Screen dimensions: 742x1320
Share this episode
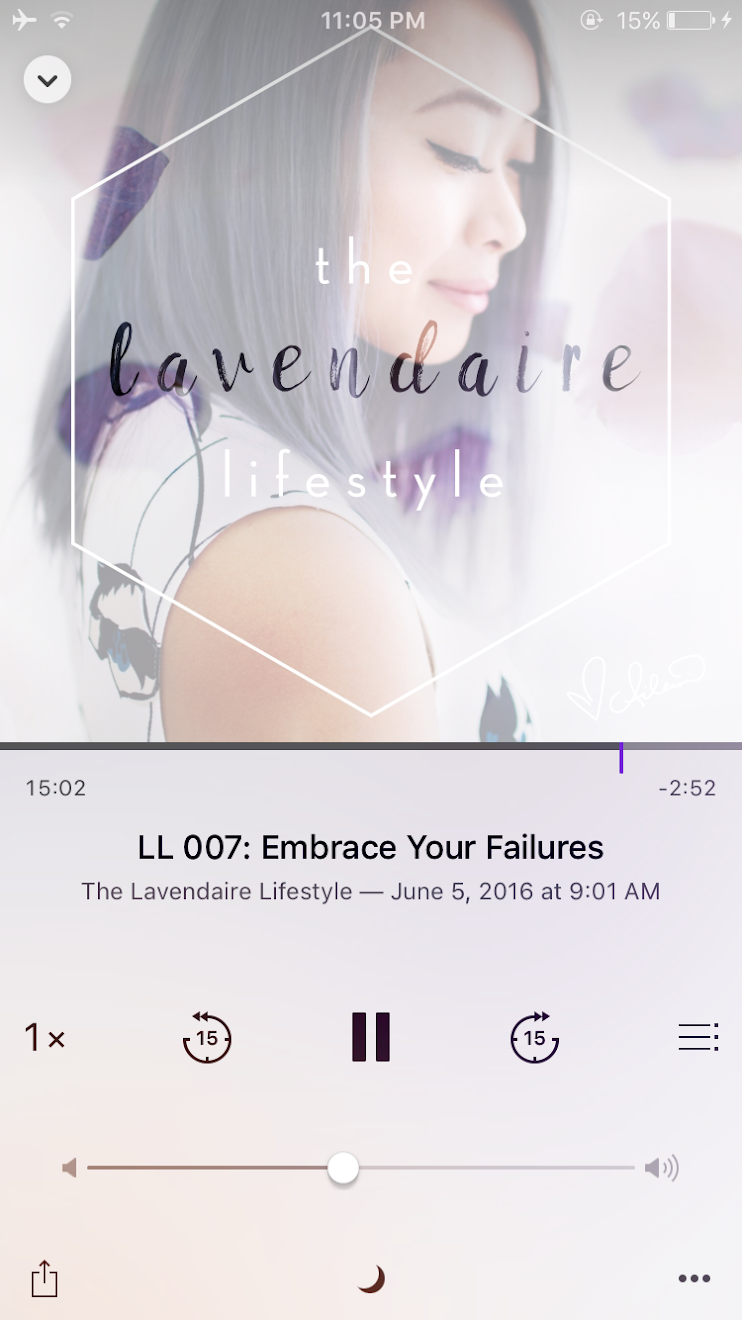[x=44, y=1278]
